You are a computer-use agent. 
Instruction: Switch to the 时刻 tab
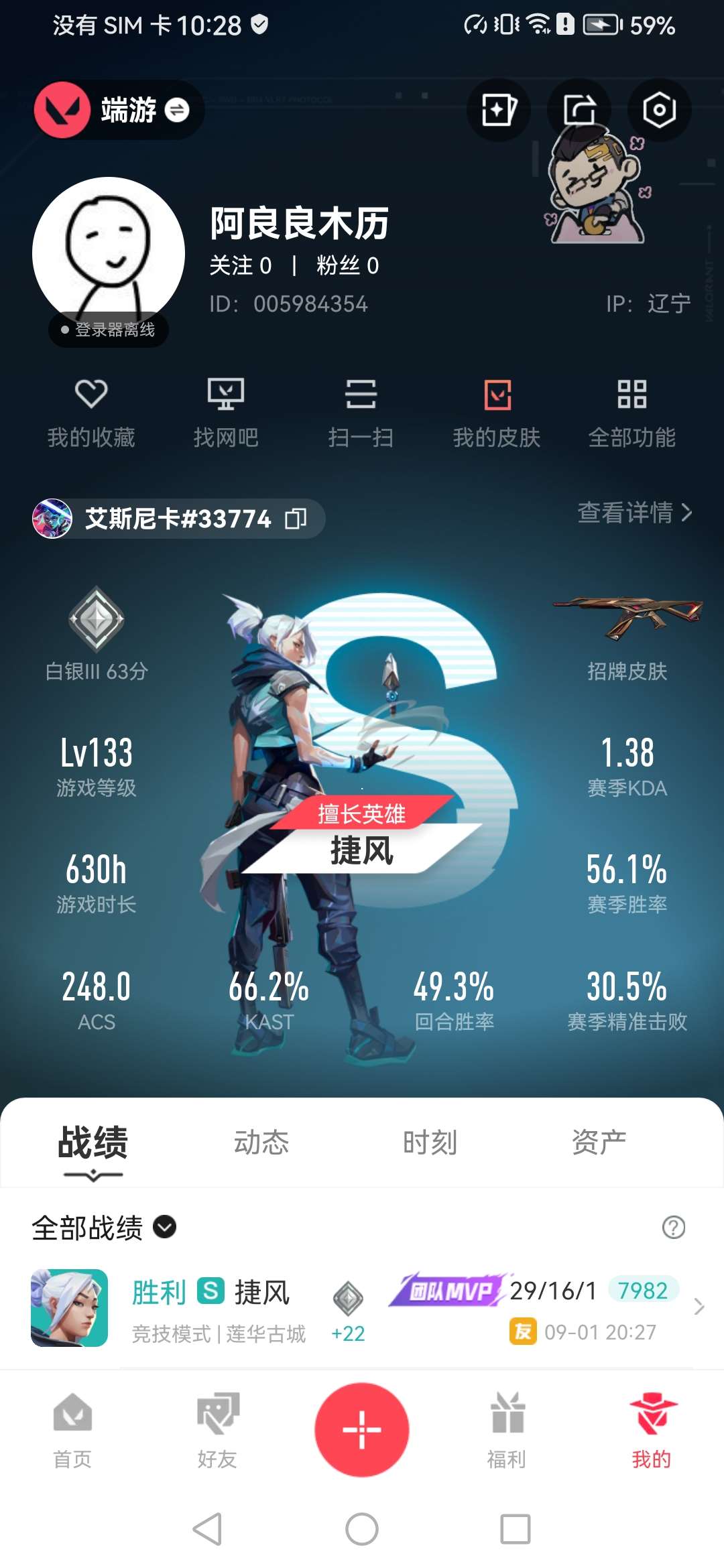click(x=430, y=1142)
